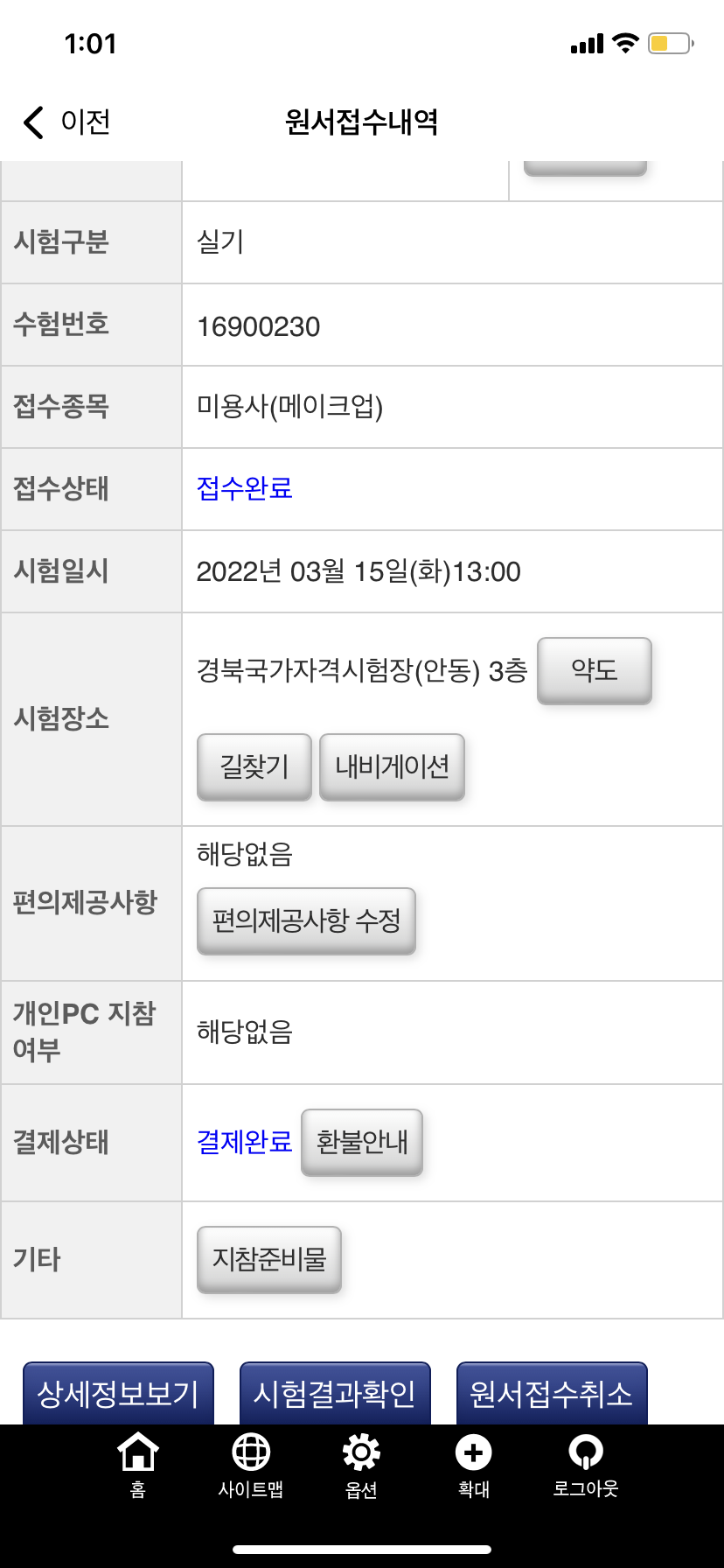Screen dimensions: 724x1568
Task: View the 환불안내 refund guide
Action: 362,1142
